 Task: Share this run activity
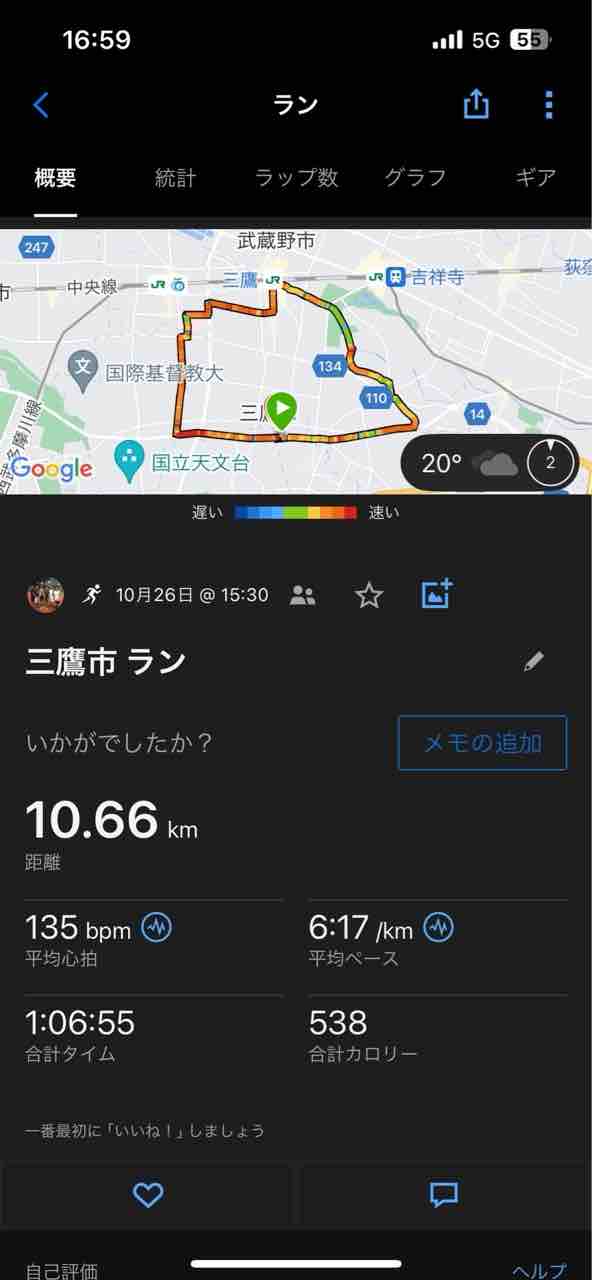coord(476,103)
